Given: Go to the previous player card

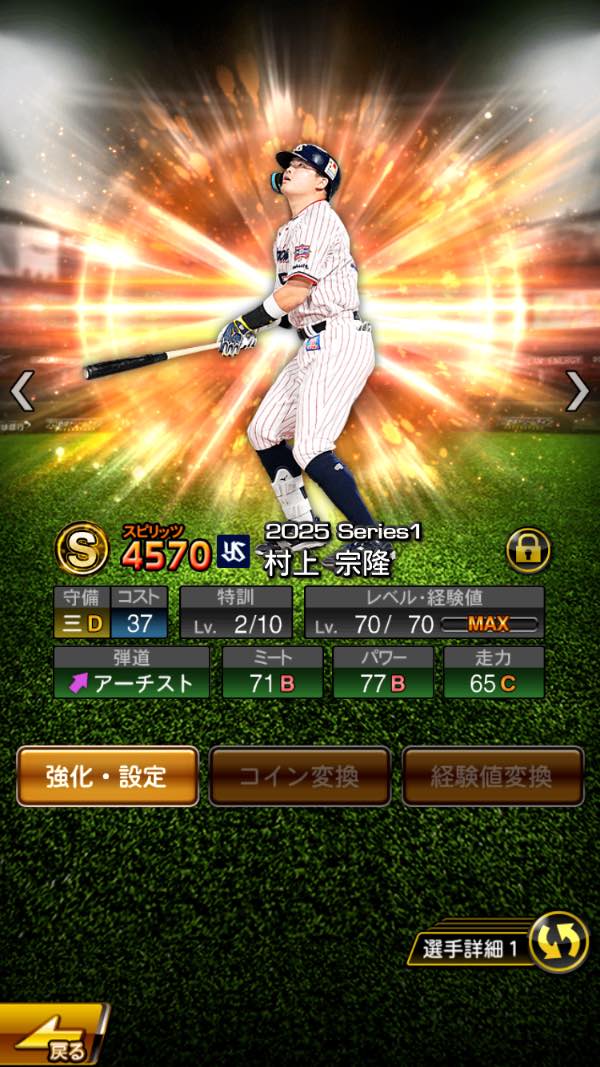Looking at the screenshot, I should pyautogui.click(x=22, y=391).
